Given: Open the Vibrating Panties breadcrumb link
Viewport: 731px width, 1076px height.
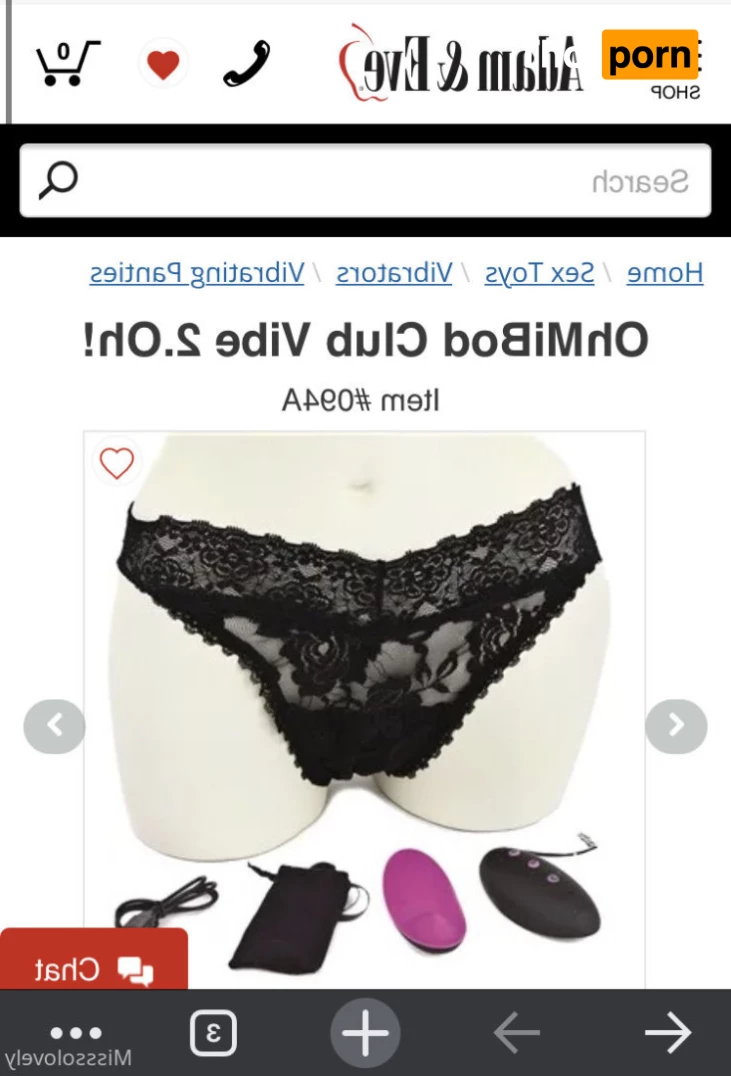Looking at the screenshot, I should tap(196, 272).
